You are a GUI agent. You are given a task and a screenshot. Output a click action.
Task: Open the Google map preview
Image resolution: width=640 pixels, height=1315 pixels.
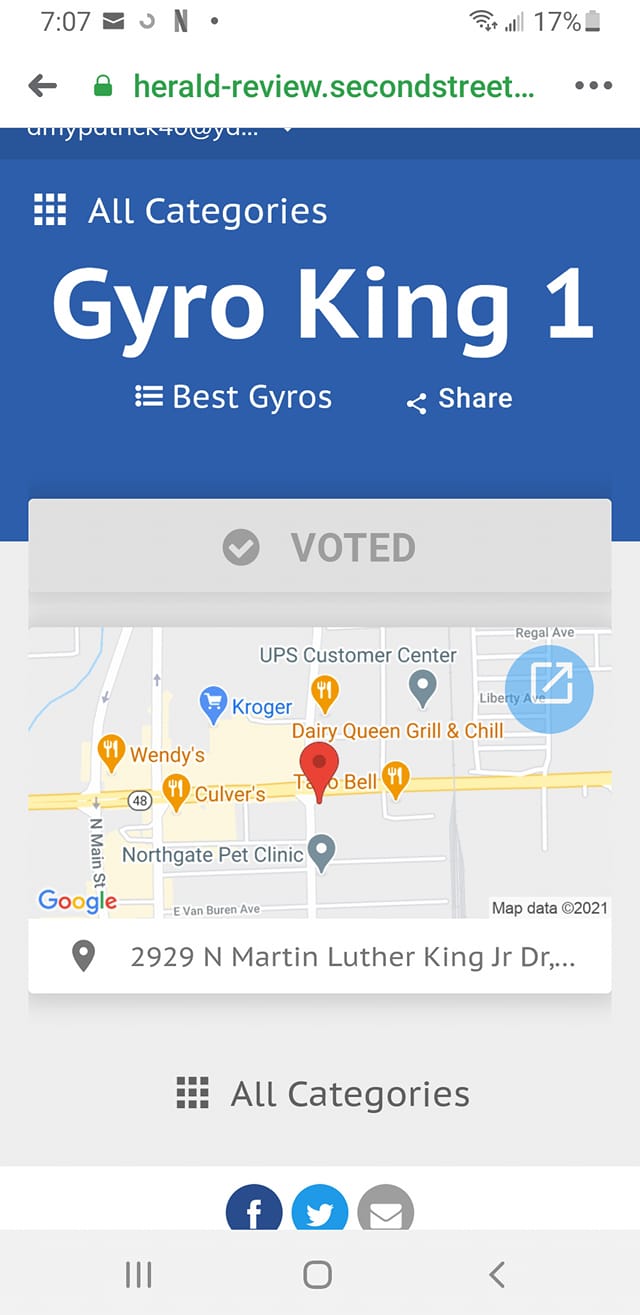click(x=320, y=772)
